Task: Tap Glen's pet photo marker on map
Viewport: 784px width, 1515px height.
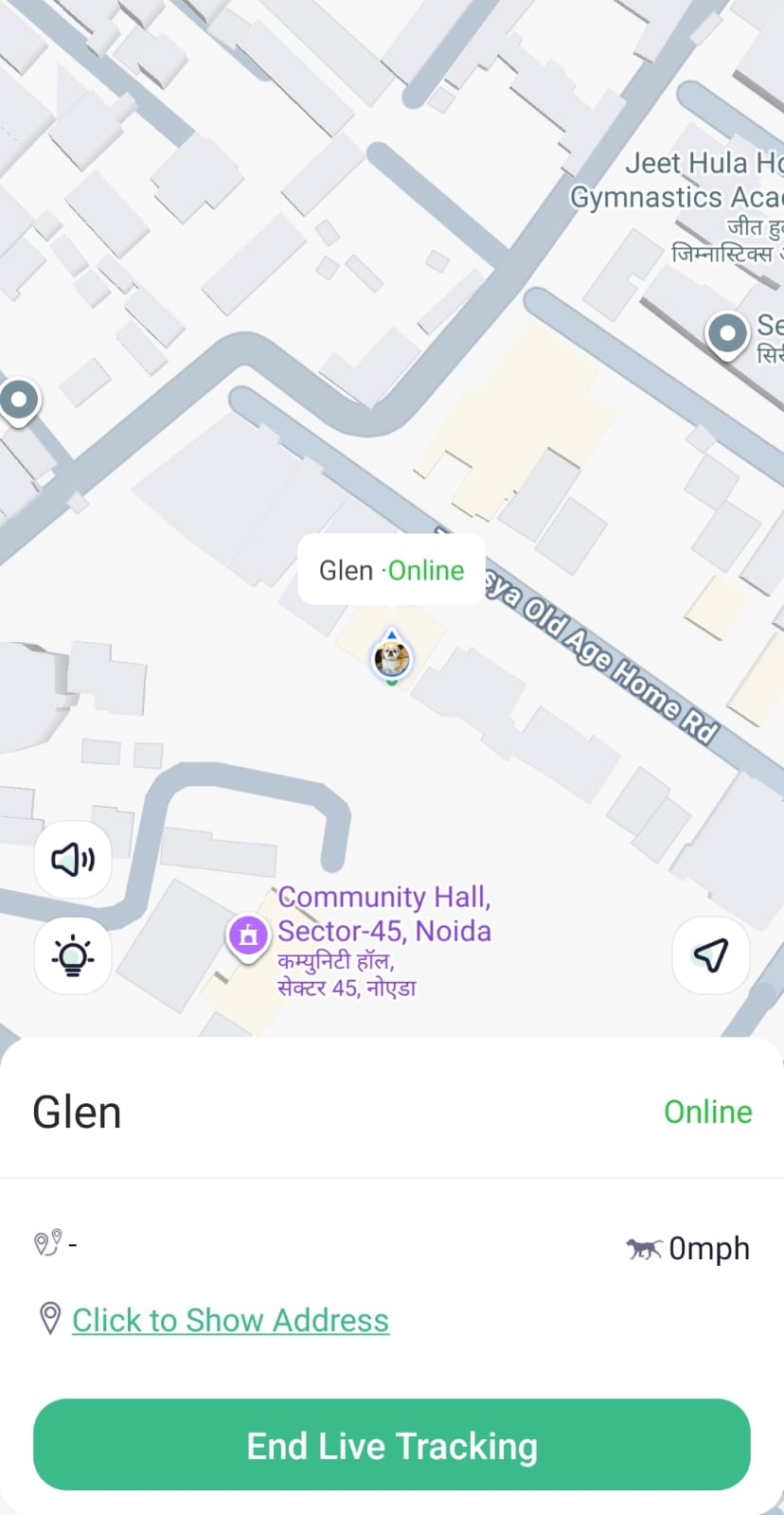Action: point(392,657)
